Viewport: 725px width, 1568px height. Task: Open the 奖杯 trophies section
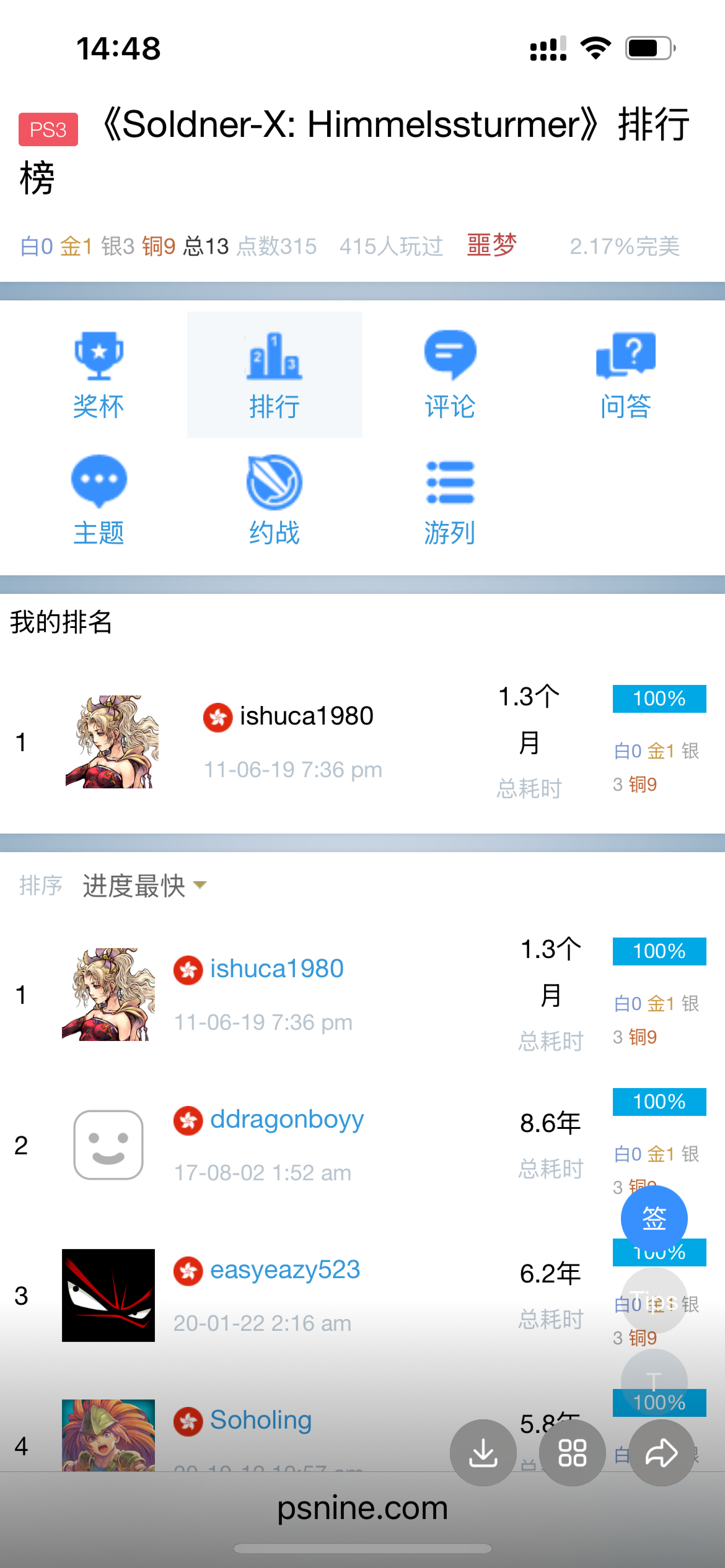coord(99,375)
